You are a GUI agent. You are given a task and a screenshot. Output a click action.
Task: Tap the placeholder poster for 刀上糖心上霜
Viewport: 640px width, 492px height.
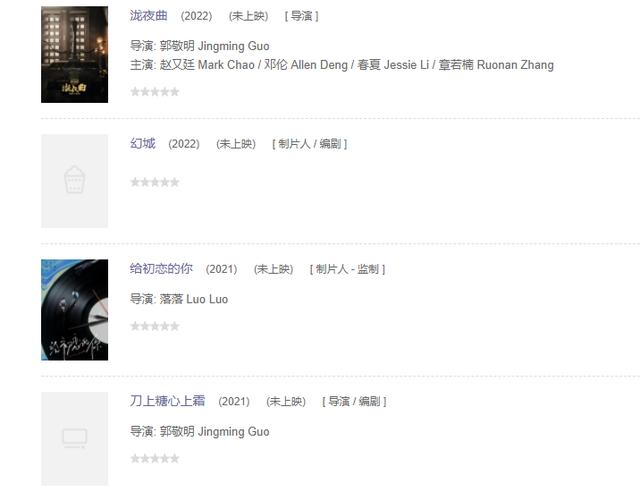pos(74,438)
